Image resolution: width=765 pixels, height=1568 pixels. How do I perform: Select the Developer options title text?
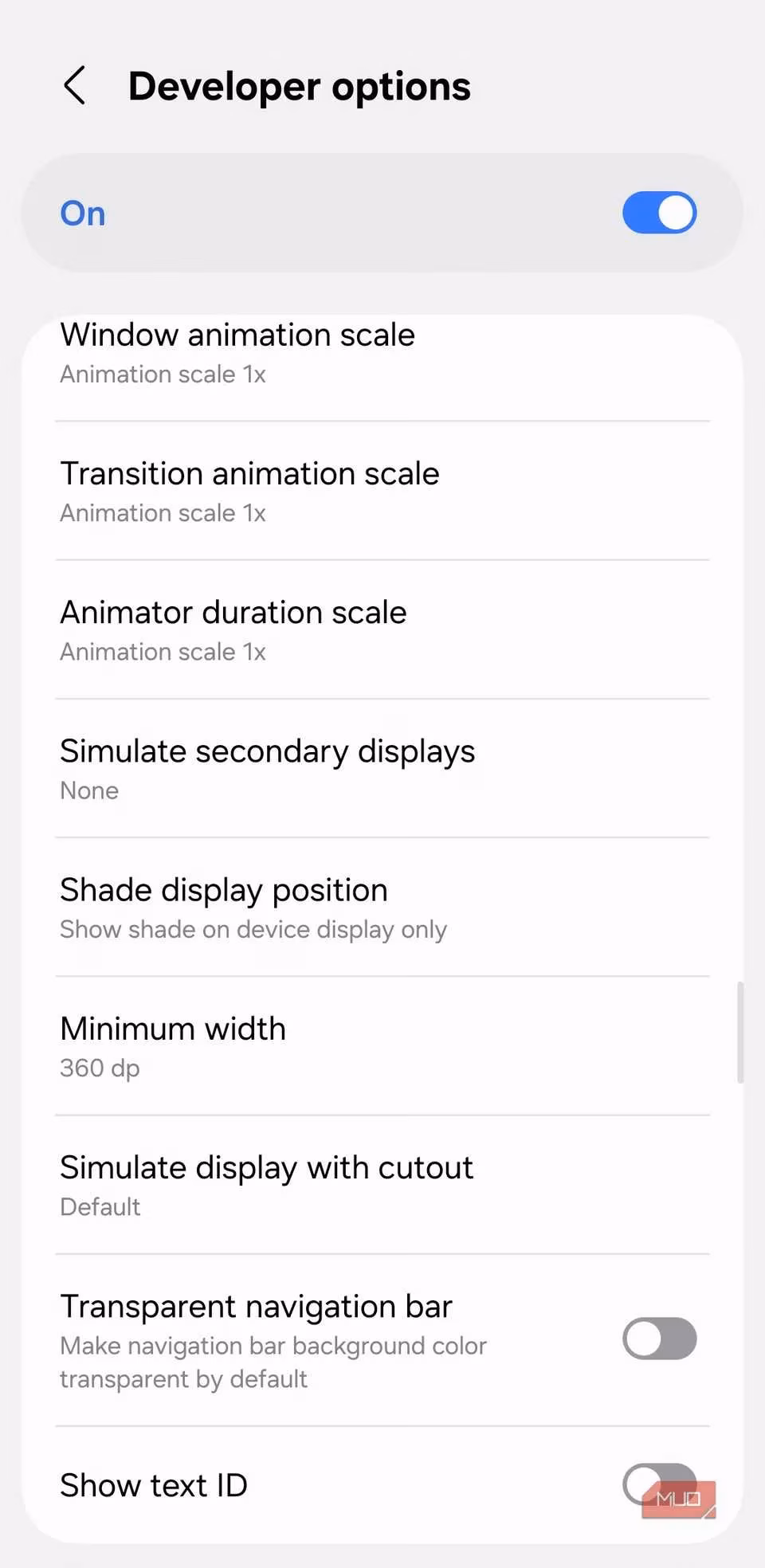coord(300,85)
